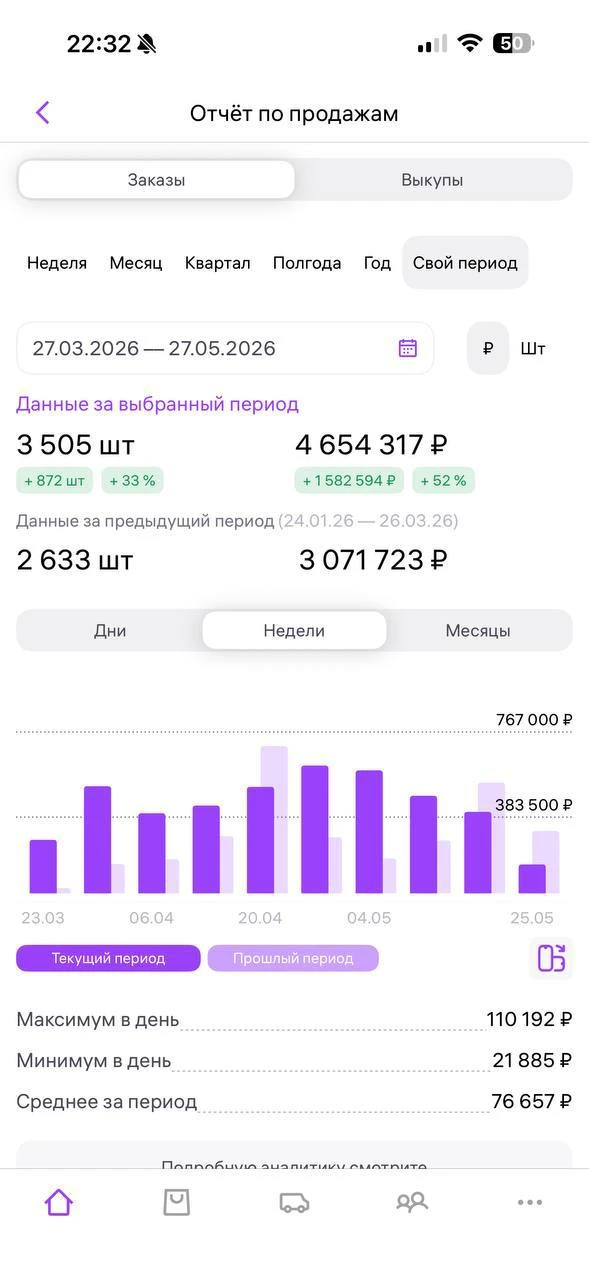This screenshot has width=589, height=1280.
Task: Go back using the purple arrow
Action: click(43, 112)
